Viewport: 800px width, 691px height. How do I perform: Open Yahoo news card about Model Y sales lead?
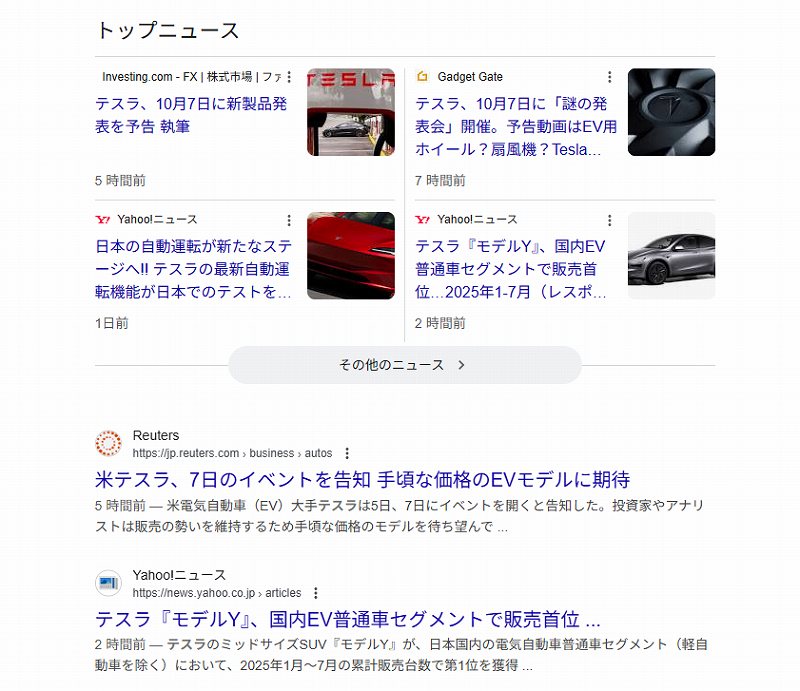click(510, 269)
